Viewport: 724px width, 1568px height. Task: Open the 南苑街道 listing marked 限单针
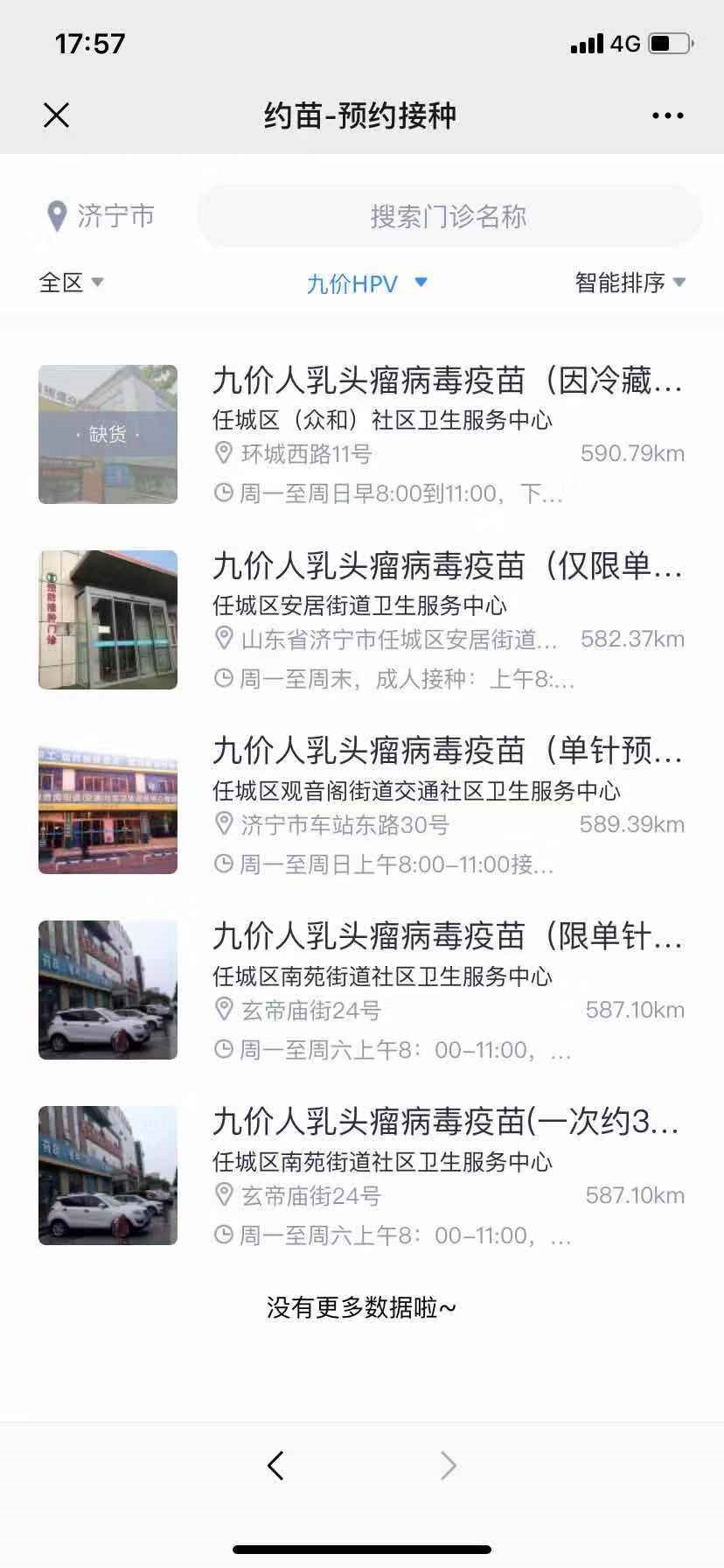click(x=446, y=990)
